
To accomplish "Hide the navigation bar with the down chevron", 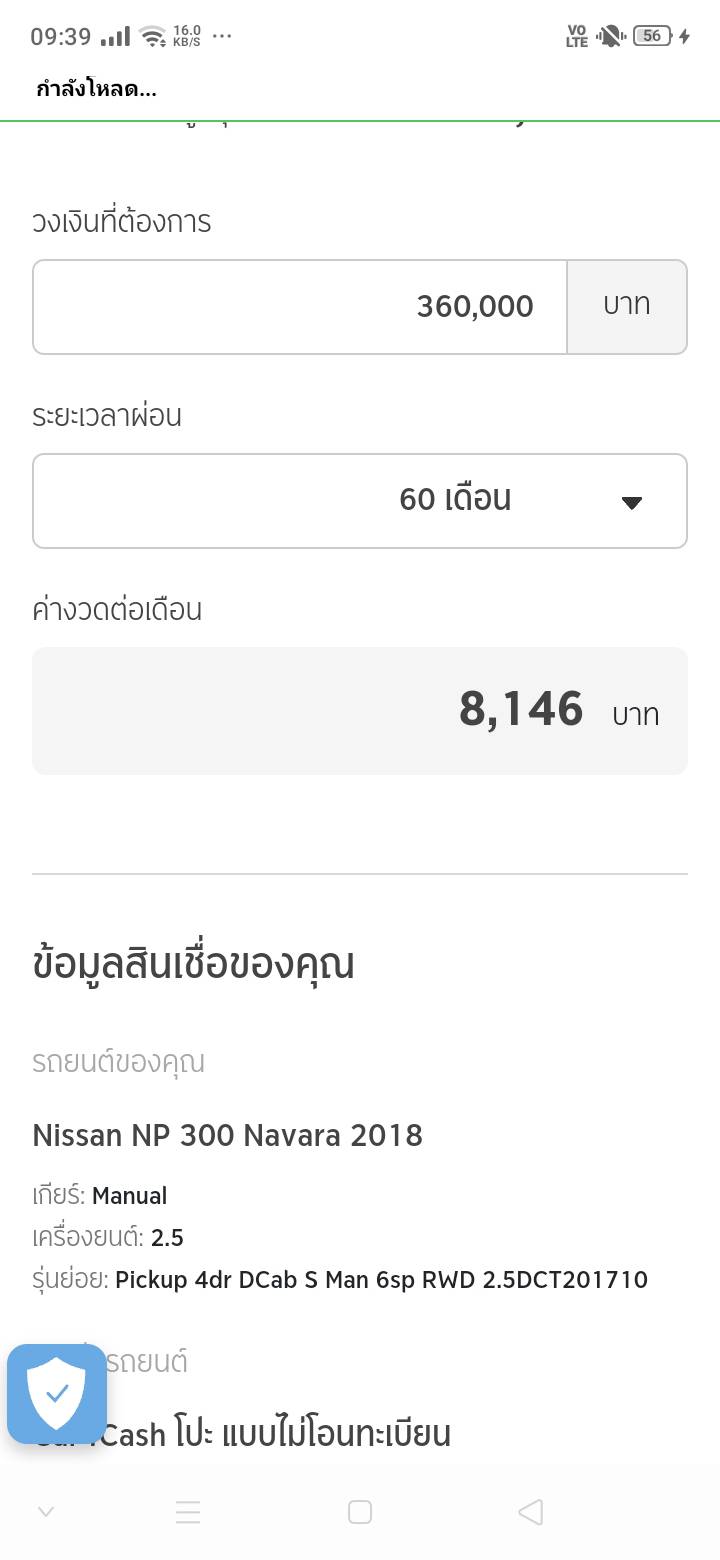I will [x=46, y=1512].
